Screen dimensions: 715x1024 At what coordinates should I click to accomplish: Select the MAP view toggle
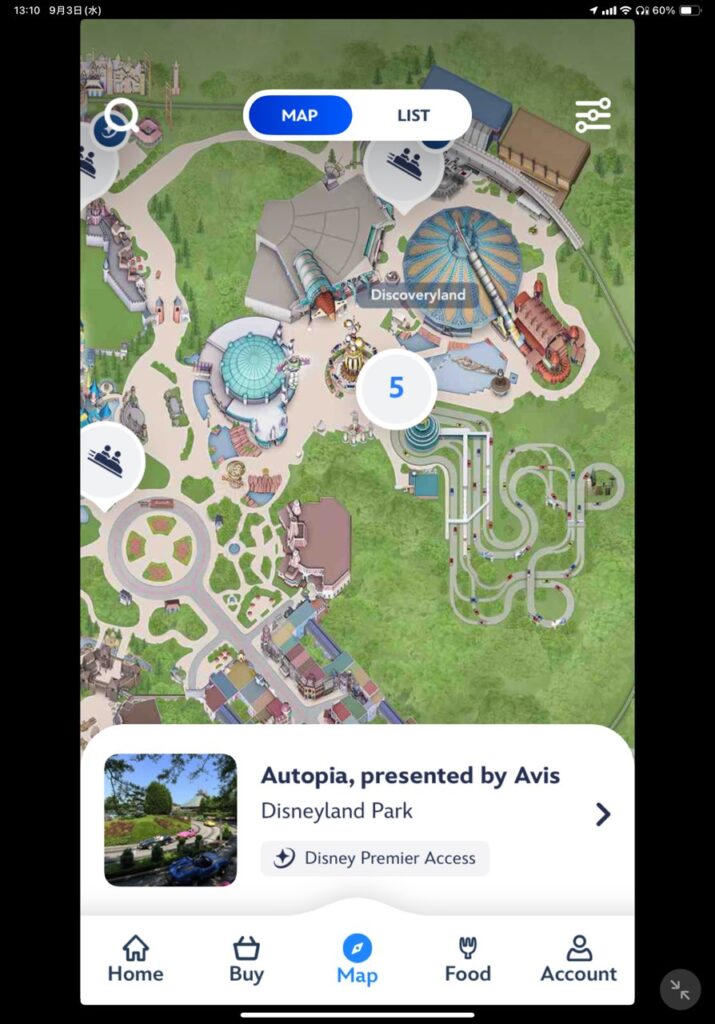(299, 115)
